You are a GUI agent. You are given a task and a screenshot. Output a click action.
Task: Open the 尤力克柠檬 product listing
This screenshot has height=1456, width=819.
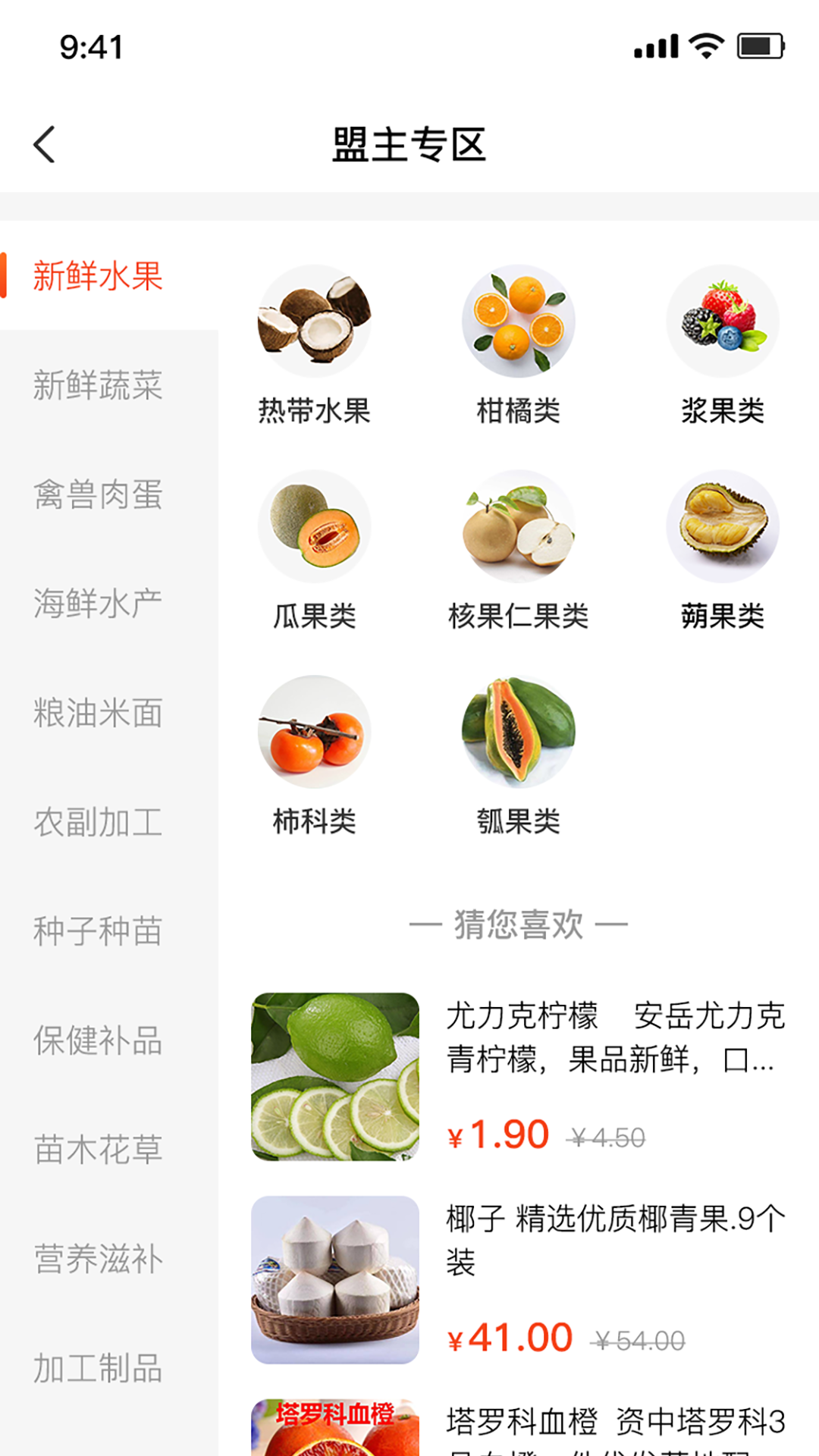tap(336, 1078)
